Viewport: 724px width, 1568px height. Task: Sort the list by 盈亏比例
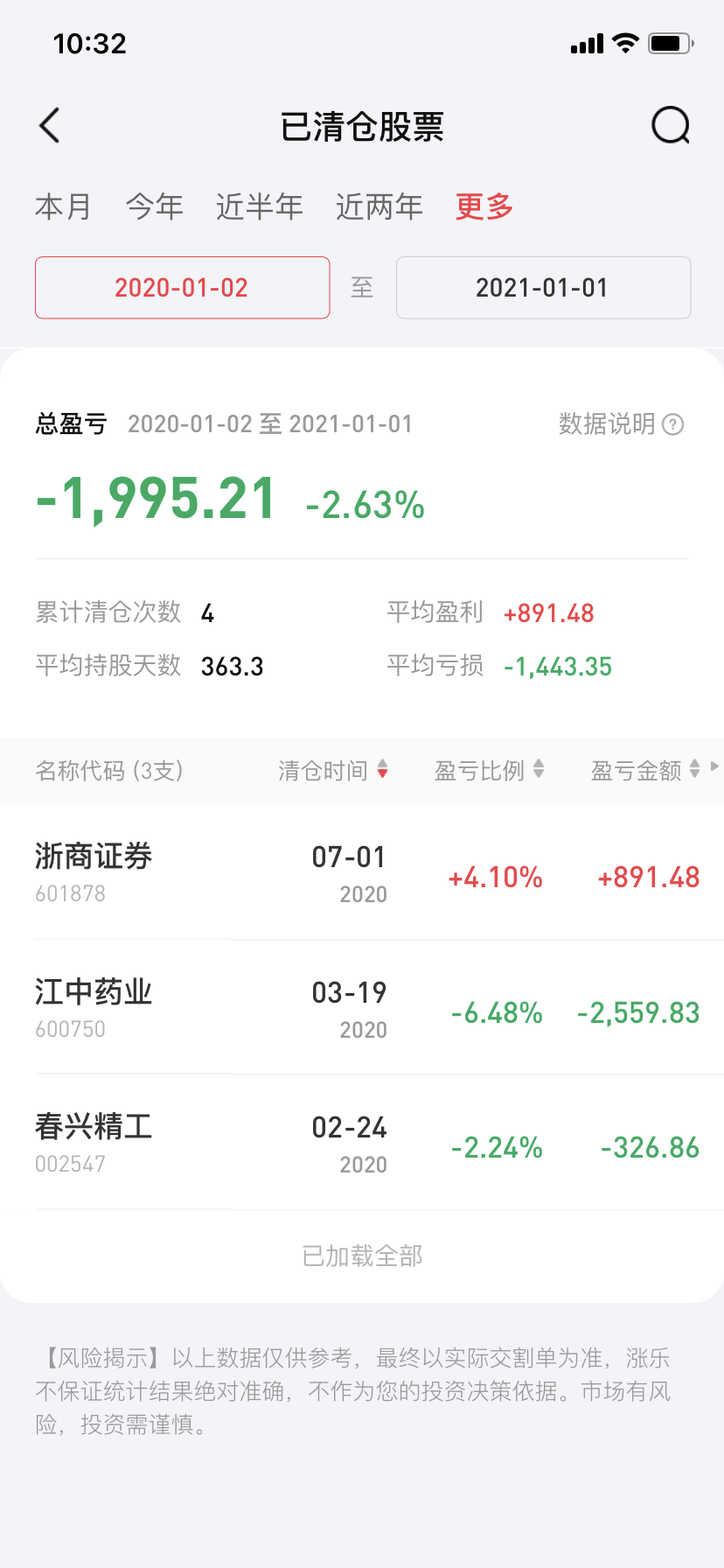[x=489, y=771]
